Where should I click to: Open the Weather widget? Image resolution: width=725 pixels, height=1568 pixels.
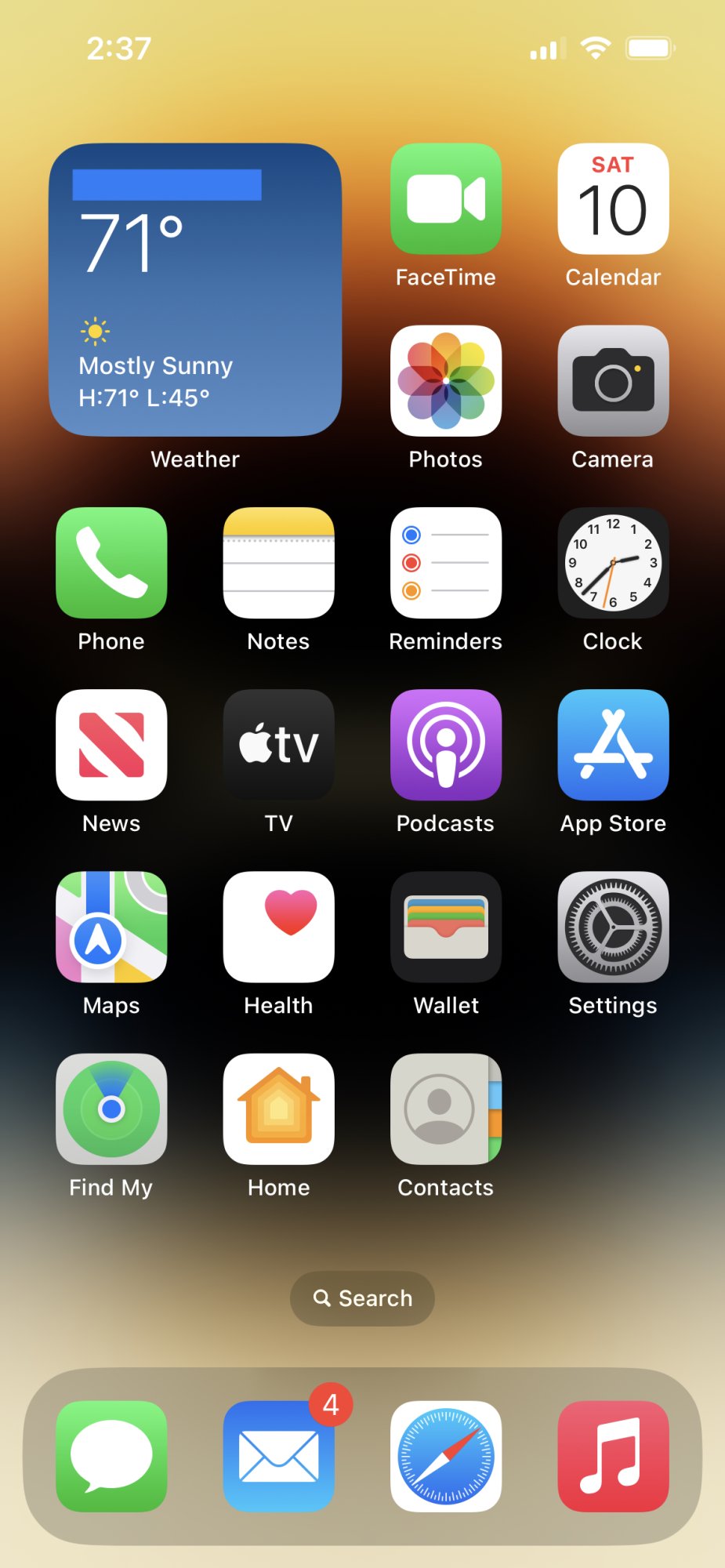195,289
